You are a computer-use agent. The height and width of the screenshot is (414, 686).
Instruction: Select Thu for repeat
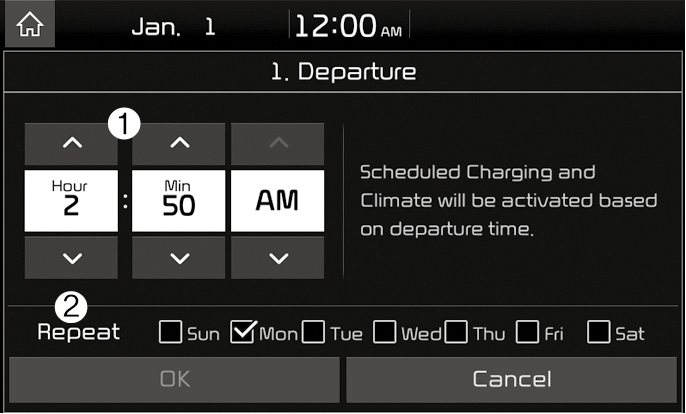(x=456, y=333)
